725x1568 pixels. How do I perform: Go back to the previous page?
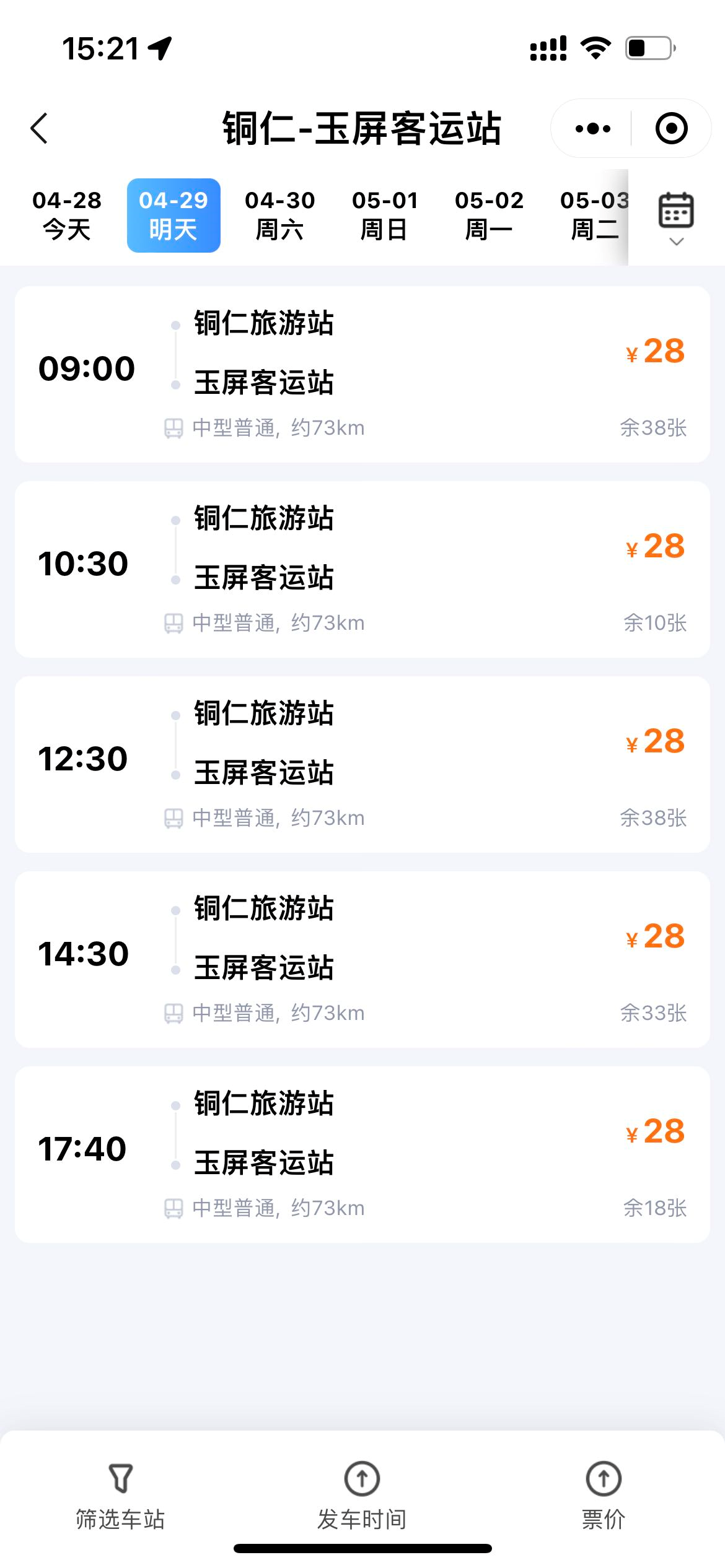(x=40, y=129)
